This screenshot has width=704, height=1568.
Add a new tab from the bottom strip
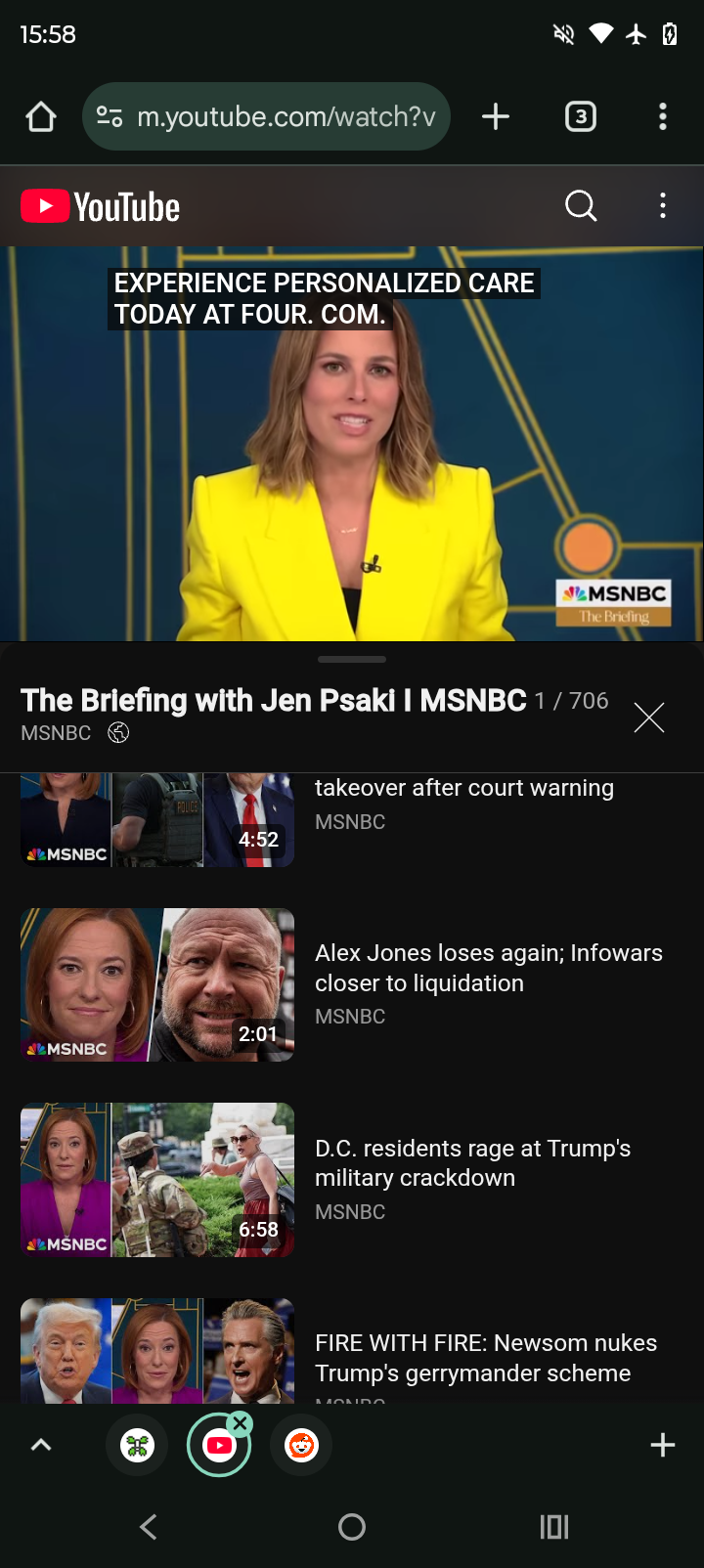(663, 1445)
